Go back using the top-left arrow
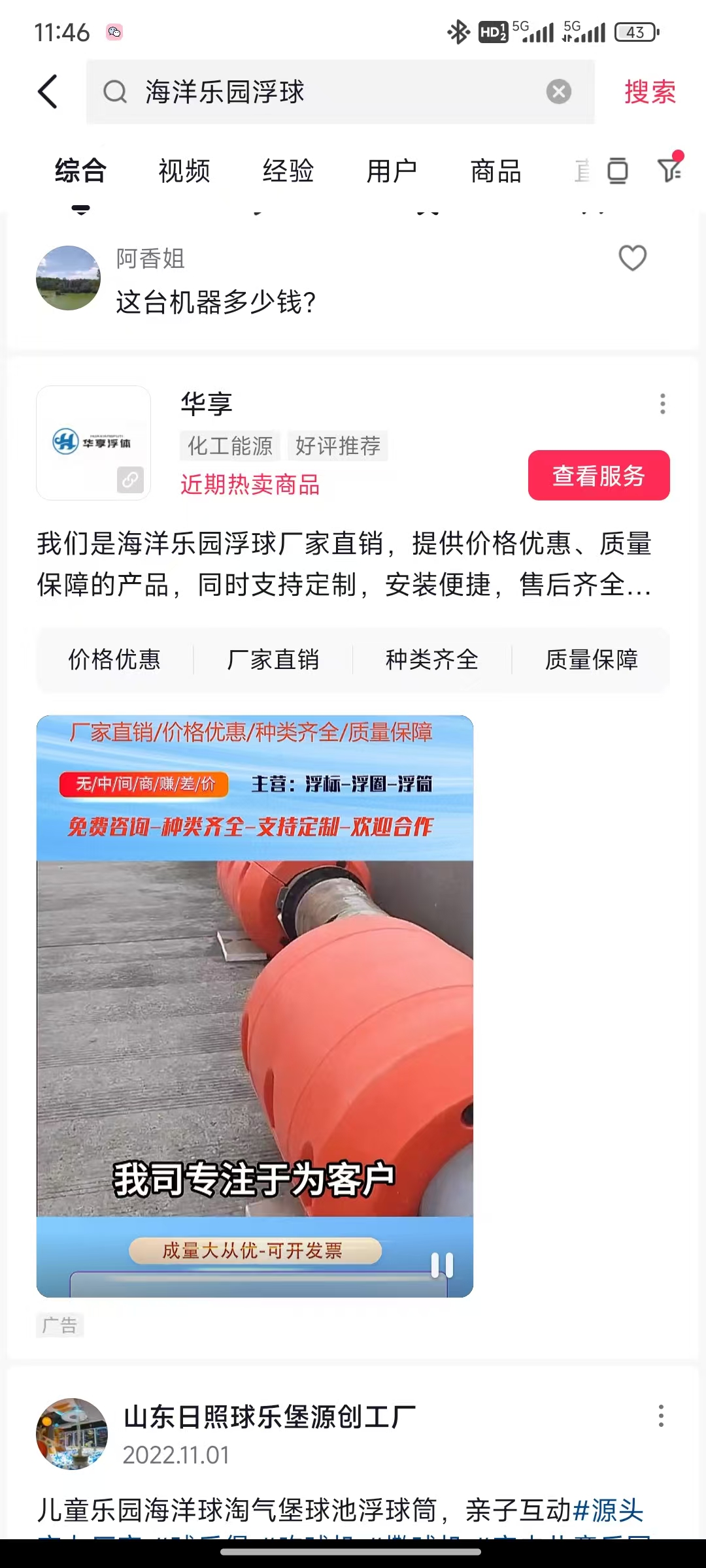The height and width of the screenshot is (1568, 706). [48, 91]
